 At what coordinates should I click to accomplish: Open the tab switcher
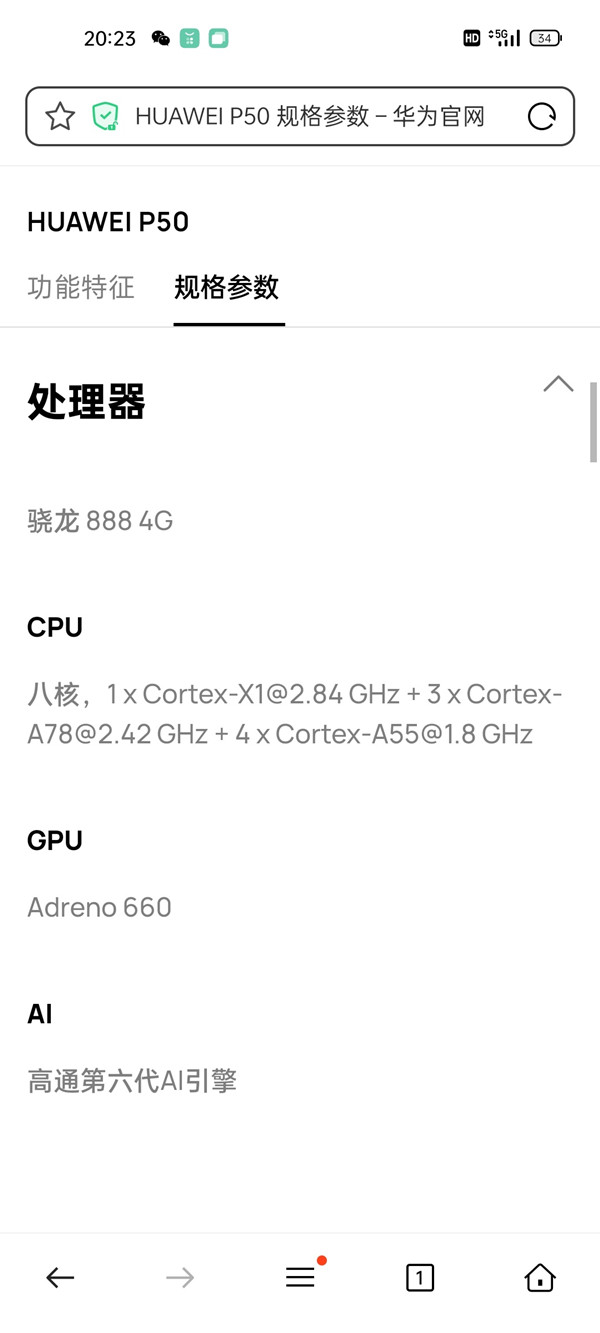(420, 1277)
